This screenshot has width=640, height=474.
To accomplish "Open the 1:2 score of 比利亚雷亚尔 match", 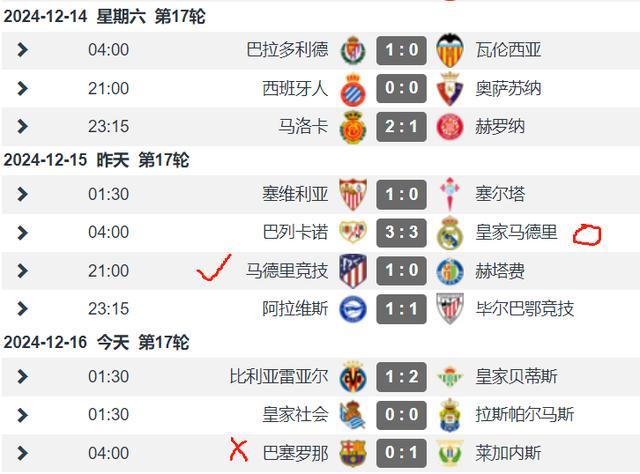I will click(401, 377).
